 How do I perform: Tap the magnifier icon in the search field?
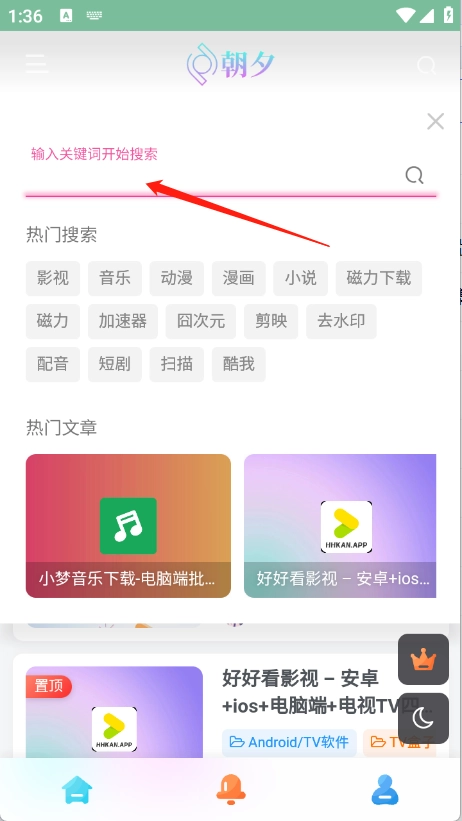[414, 175]
